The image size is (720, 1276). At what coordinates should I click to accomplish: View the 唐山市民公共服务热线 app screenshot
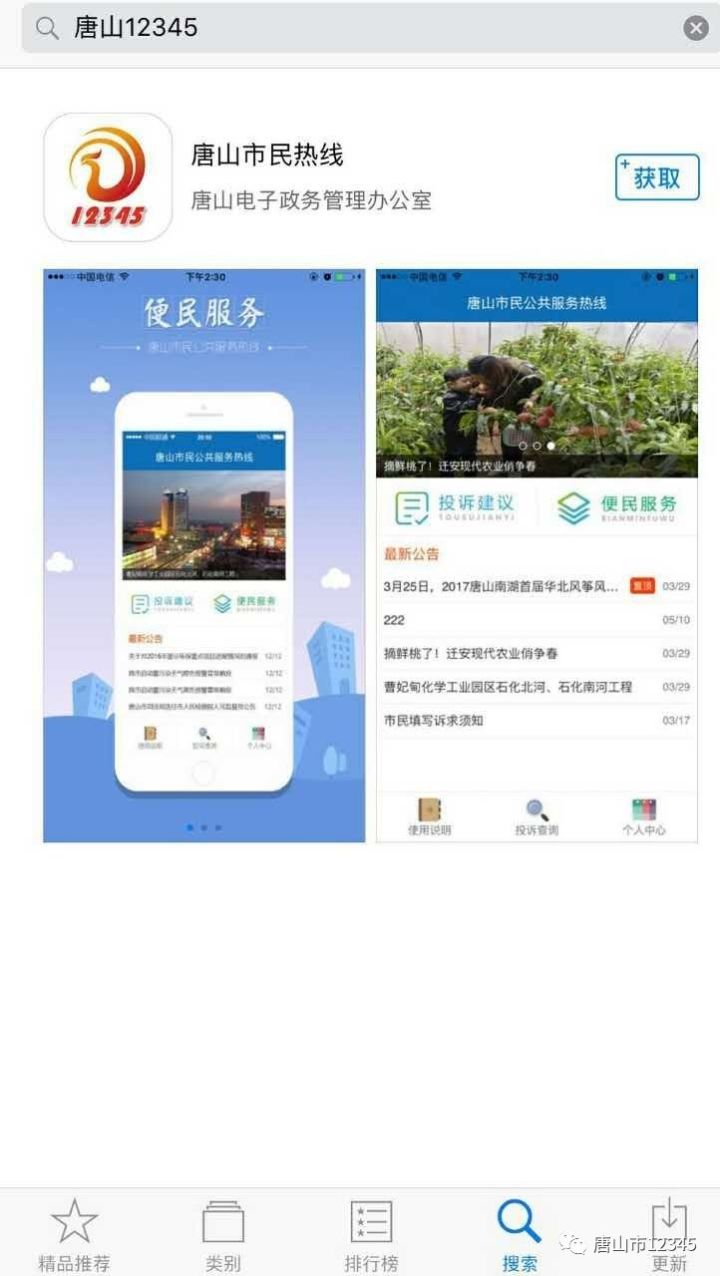pos(536,555)
